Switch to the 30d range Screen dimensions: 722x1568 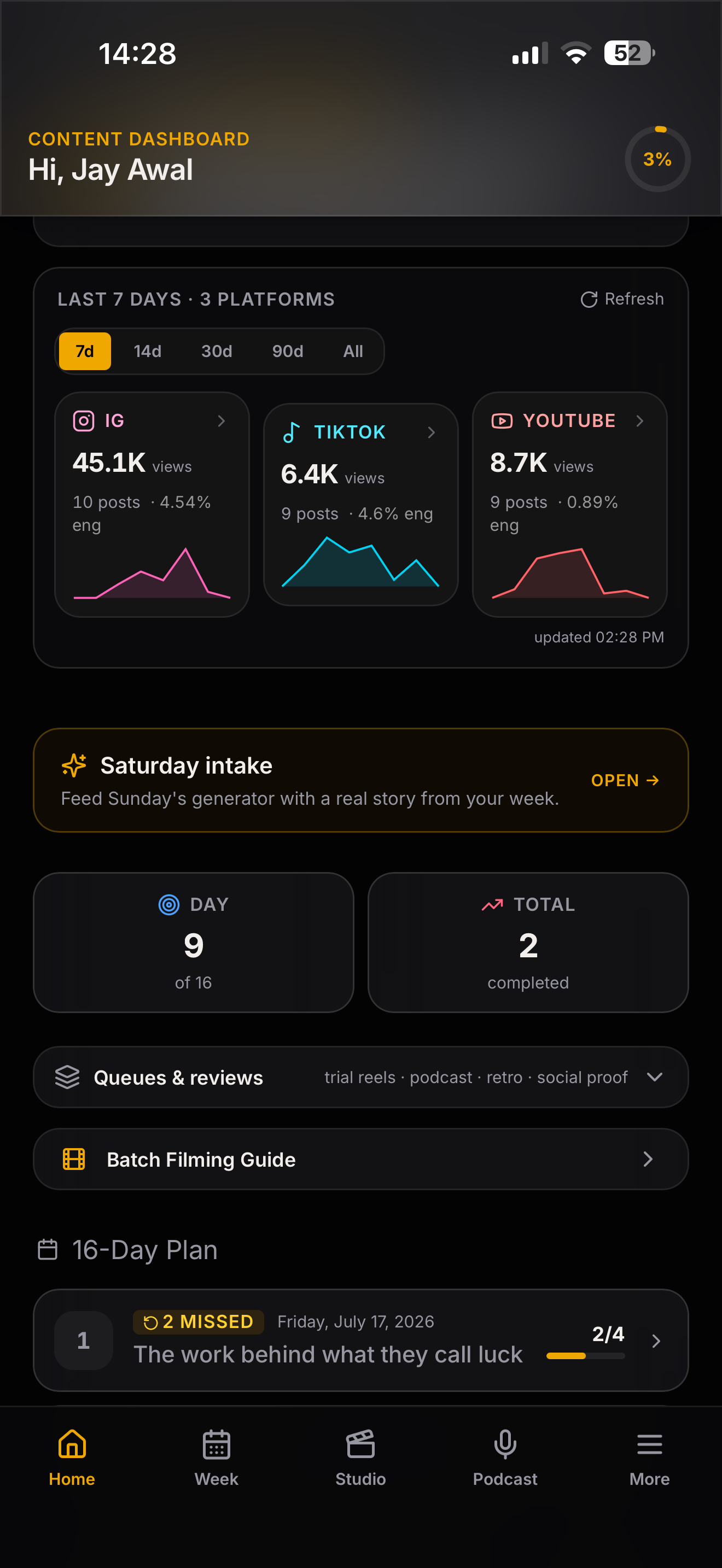217,351
